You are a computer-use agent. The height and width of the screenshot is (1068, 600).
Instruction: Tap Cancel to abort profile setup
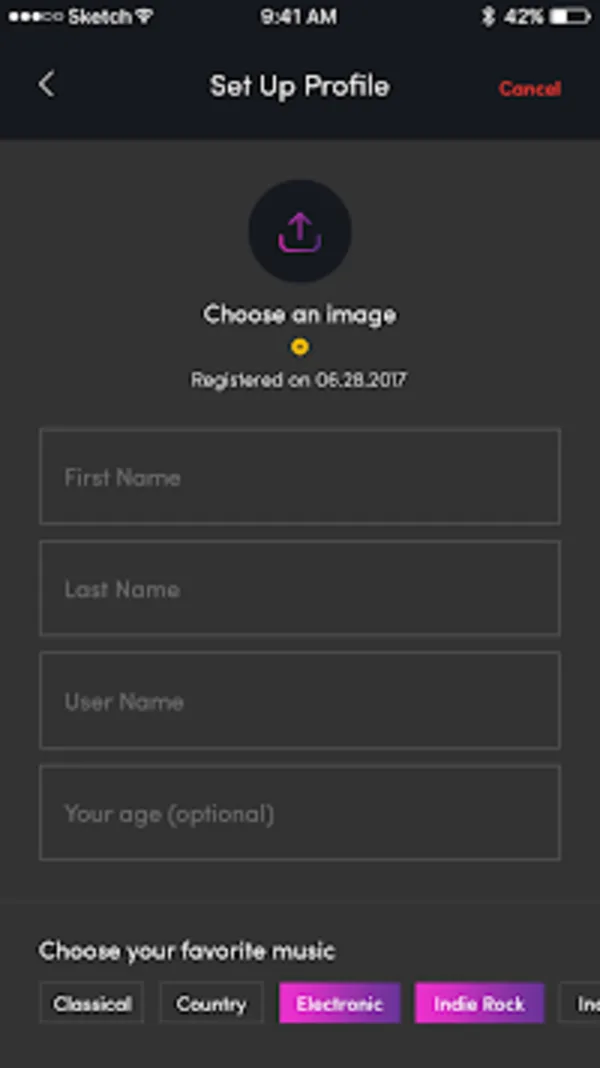[x=529, y=89]
